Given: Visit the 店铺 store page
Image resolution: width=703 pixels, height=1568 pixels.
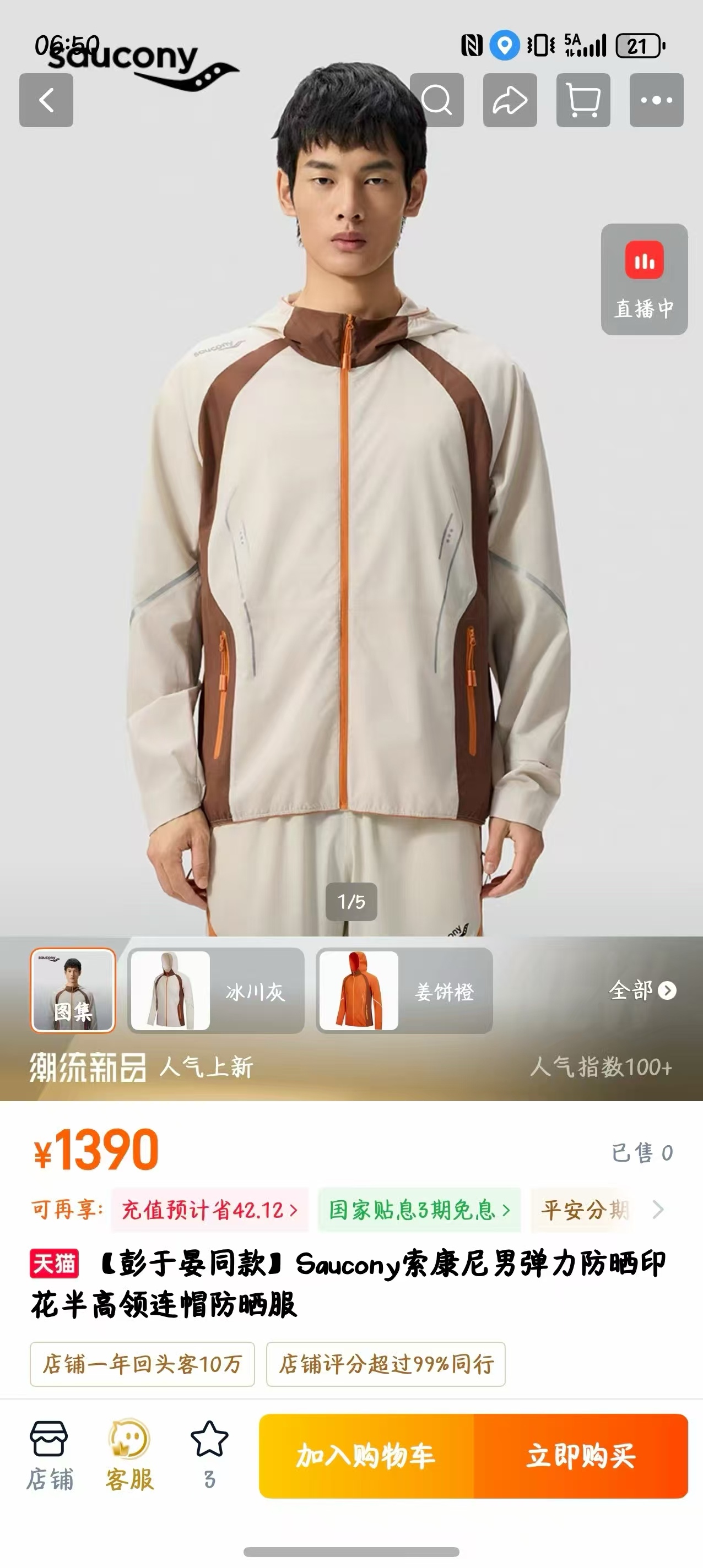Looking at the screenshot, I should pyautogui.click(x=50, y=1456).
